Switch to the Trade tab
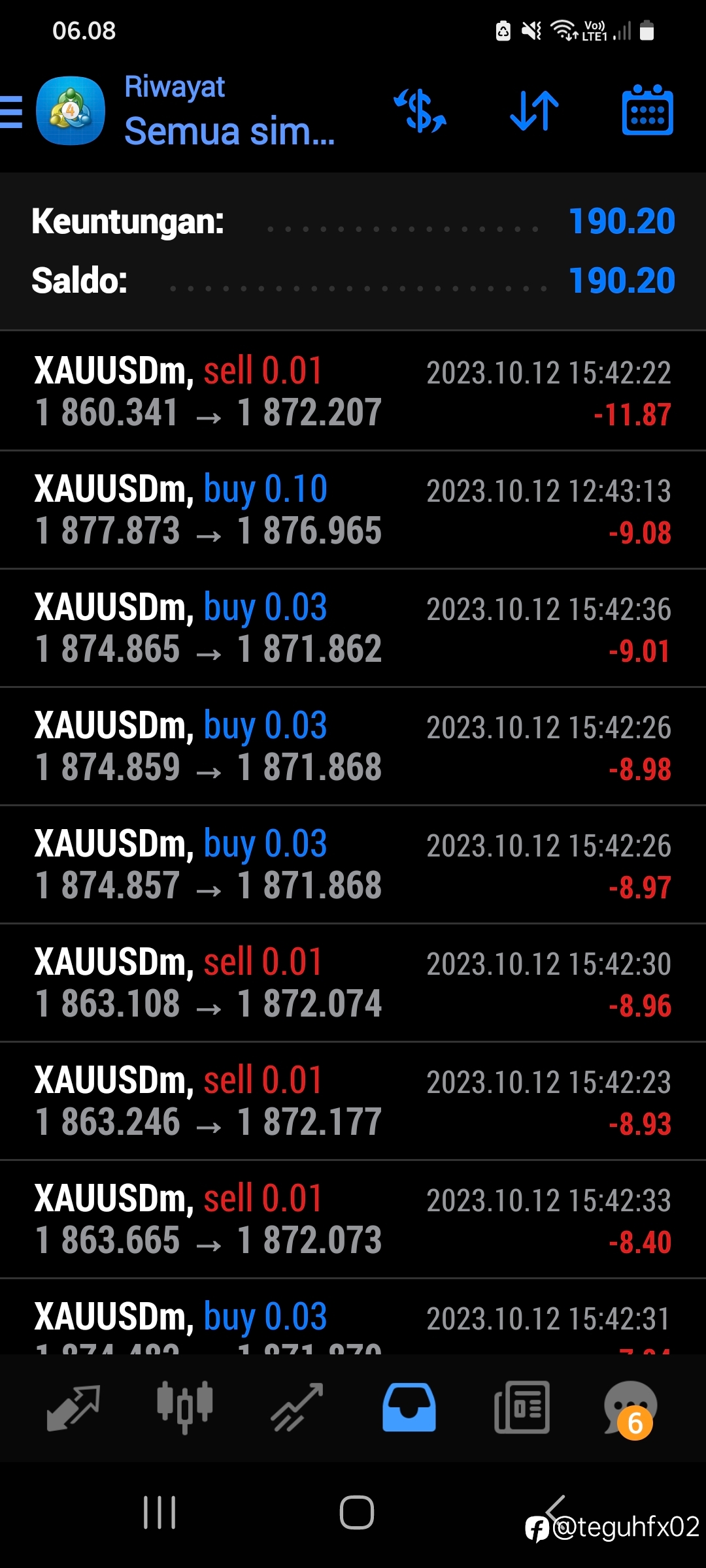The width and height of the screenshot is (706, 1568). point(297,1407)
